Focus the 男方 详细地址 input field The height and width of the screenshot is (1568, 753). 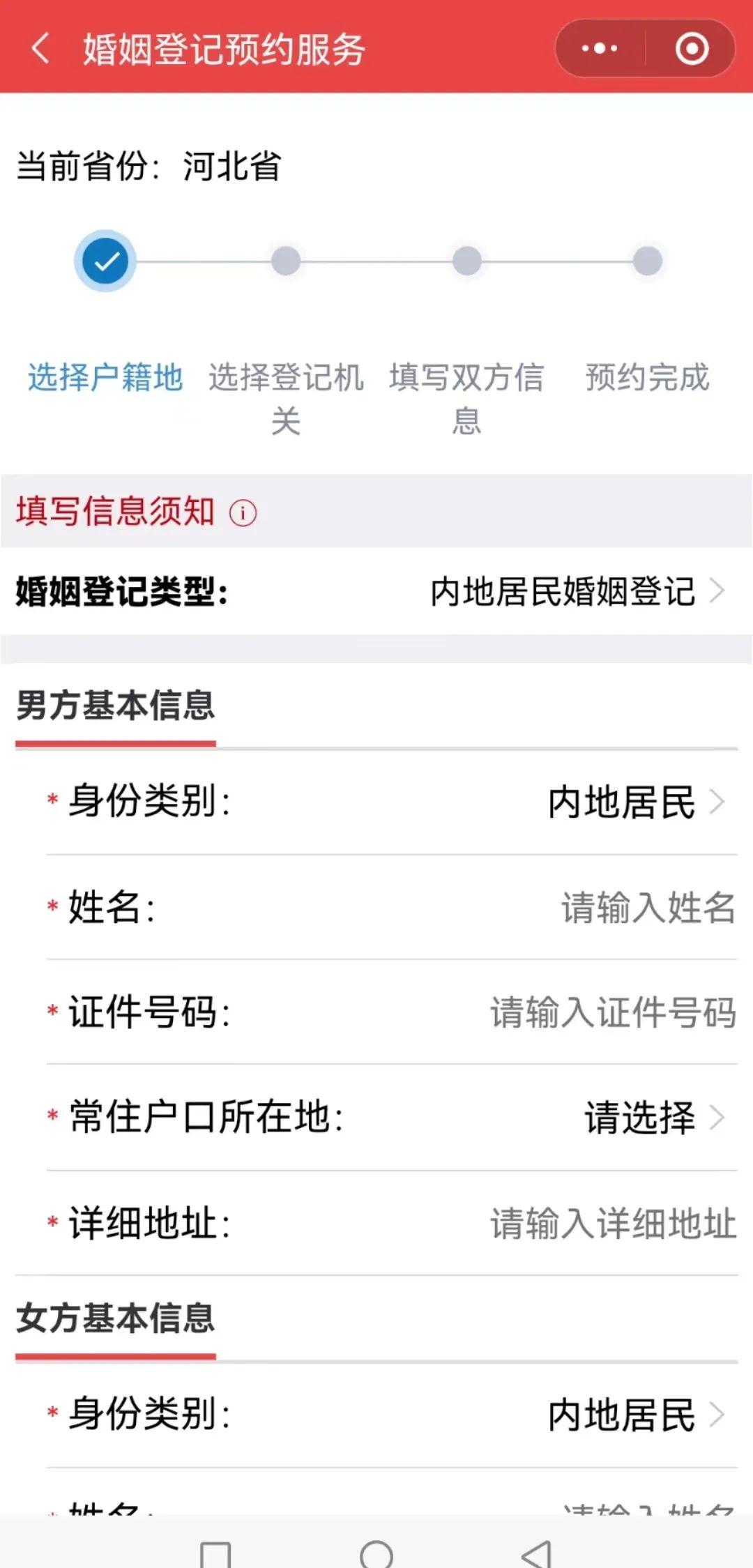coord(612,1224)
